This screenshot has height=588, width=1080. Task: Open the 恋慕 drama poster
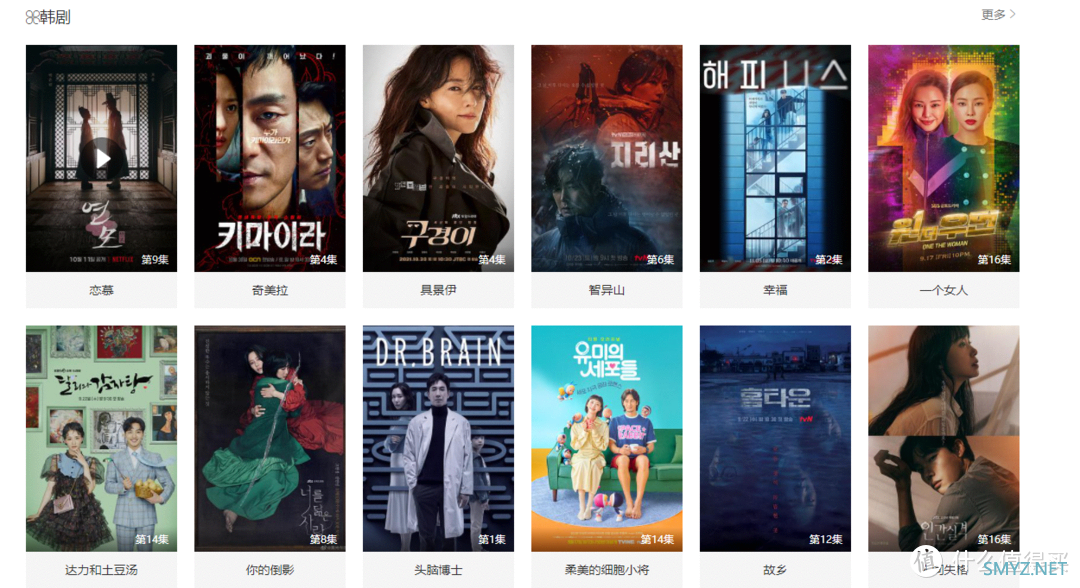pyautogui.click(x=101, y=158)
